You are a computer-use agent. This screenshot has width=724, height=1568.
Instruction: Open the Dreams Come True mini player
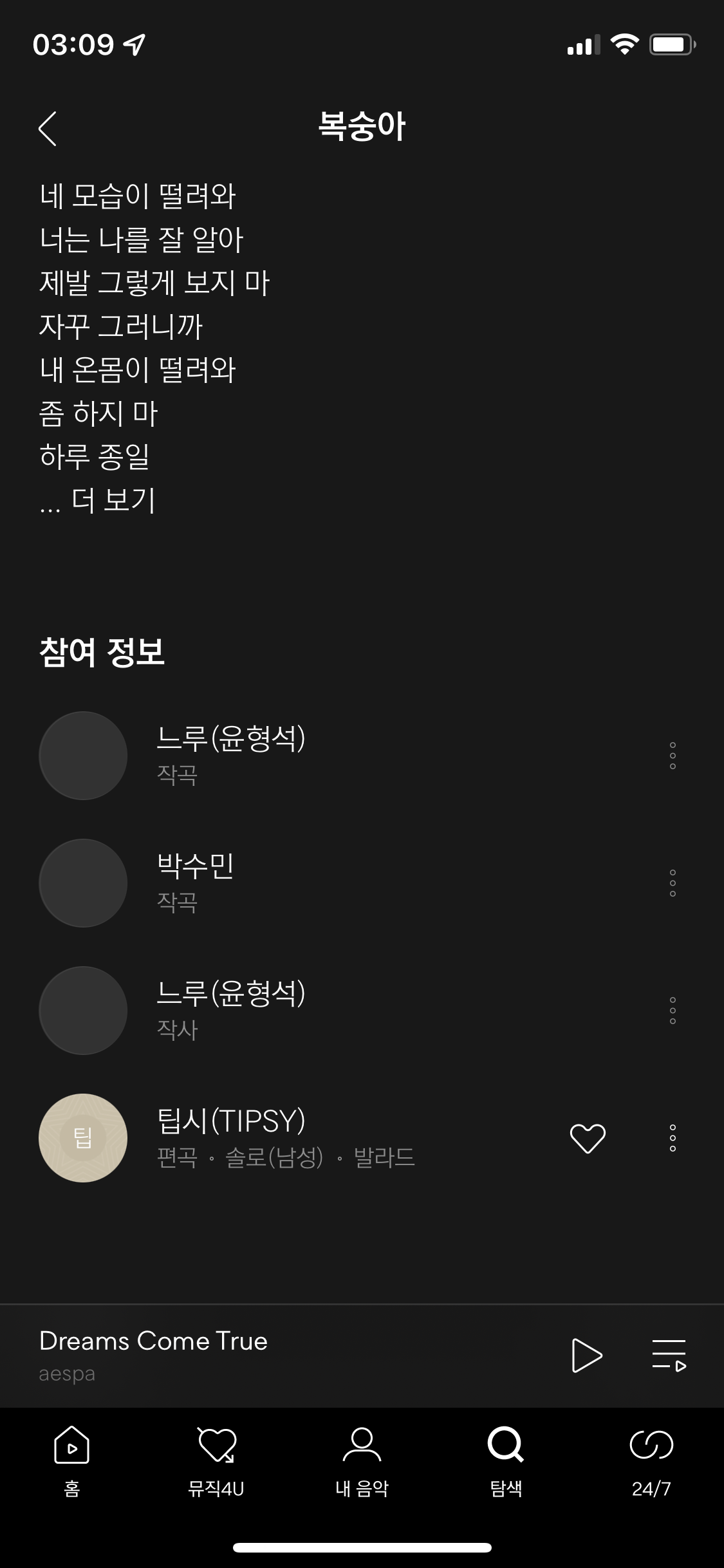[x=257, y=1356]
